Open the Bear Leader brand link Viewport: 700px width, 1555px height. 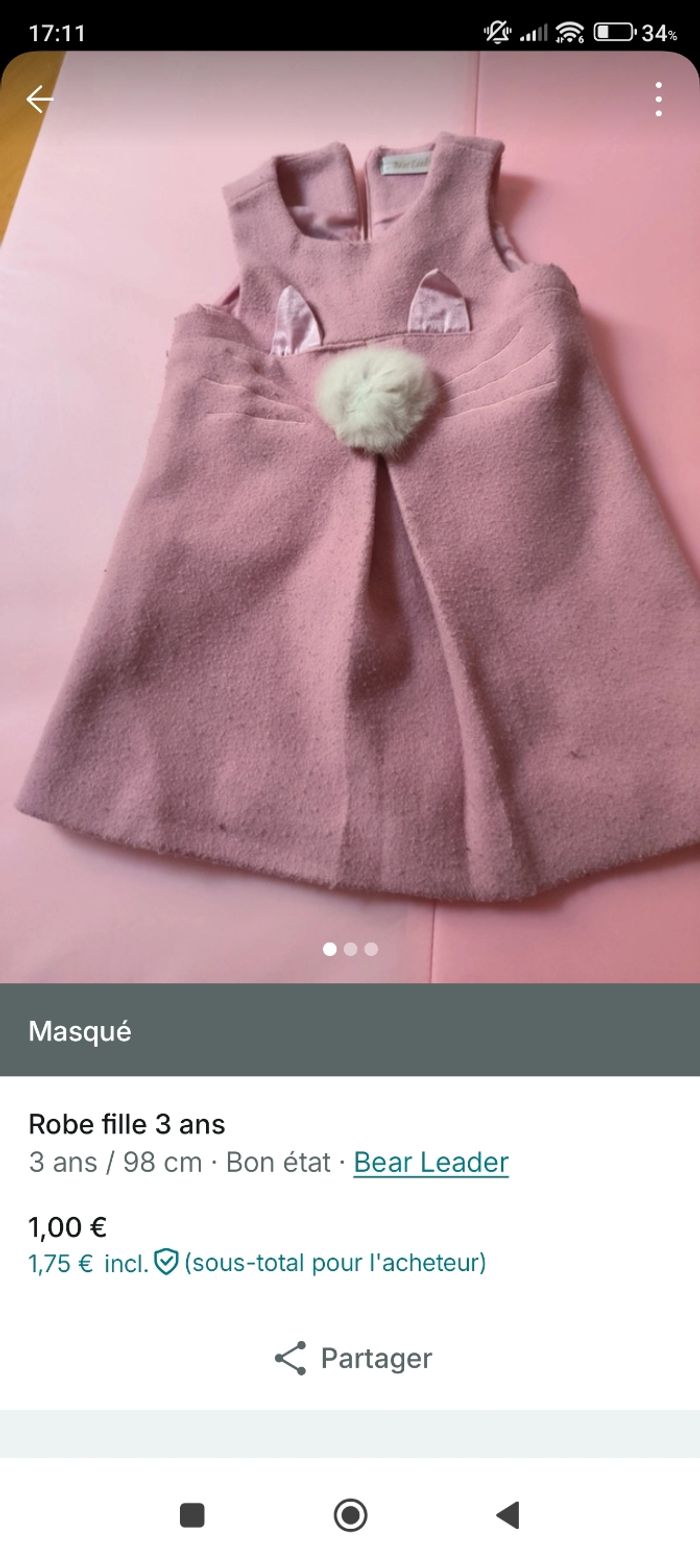(x=431, y=1162)
